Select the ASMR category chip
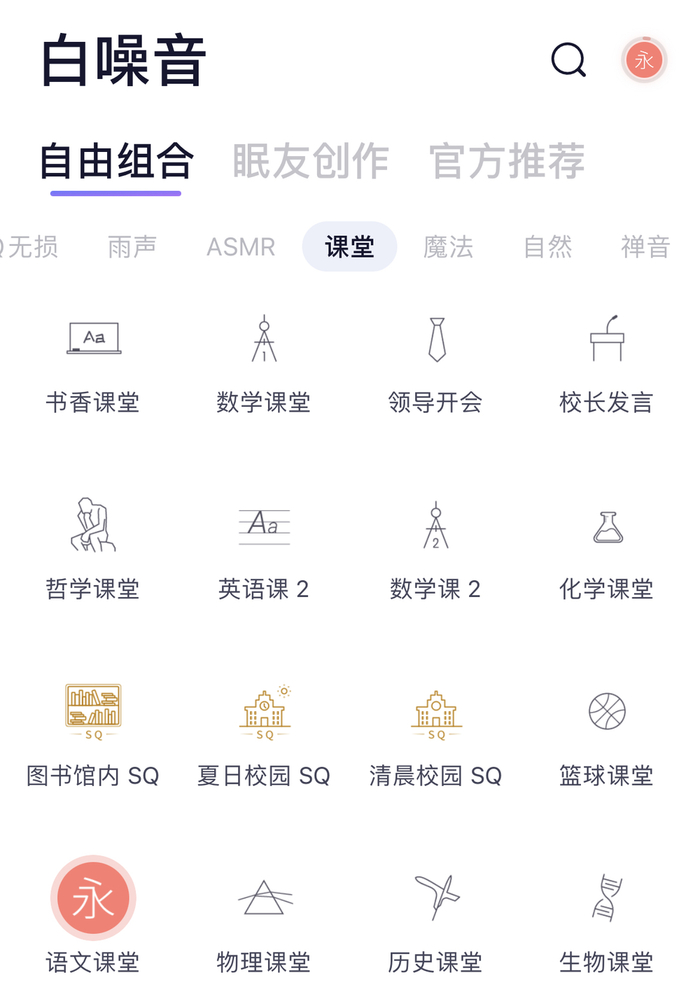Viewport: 700px width, 1008px height. (x=240, y=246)
